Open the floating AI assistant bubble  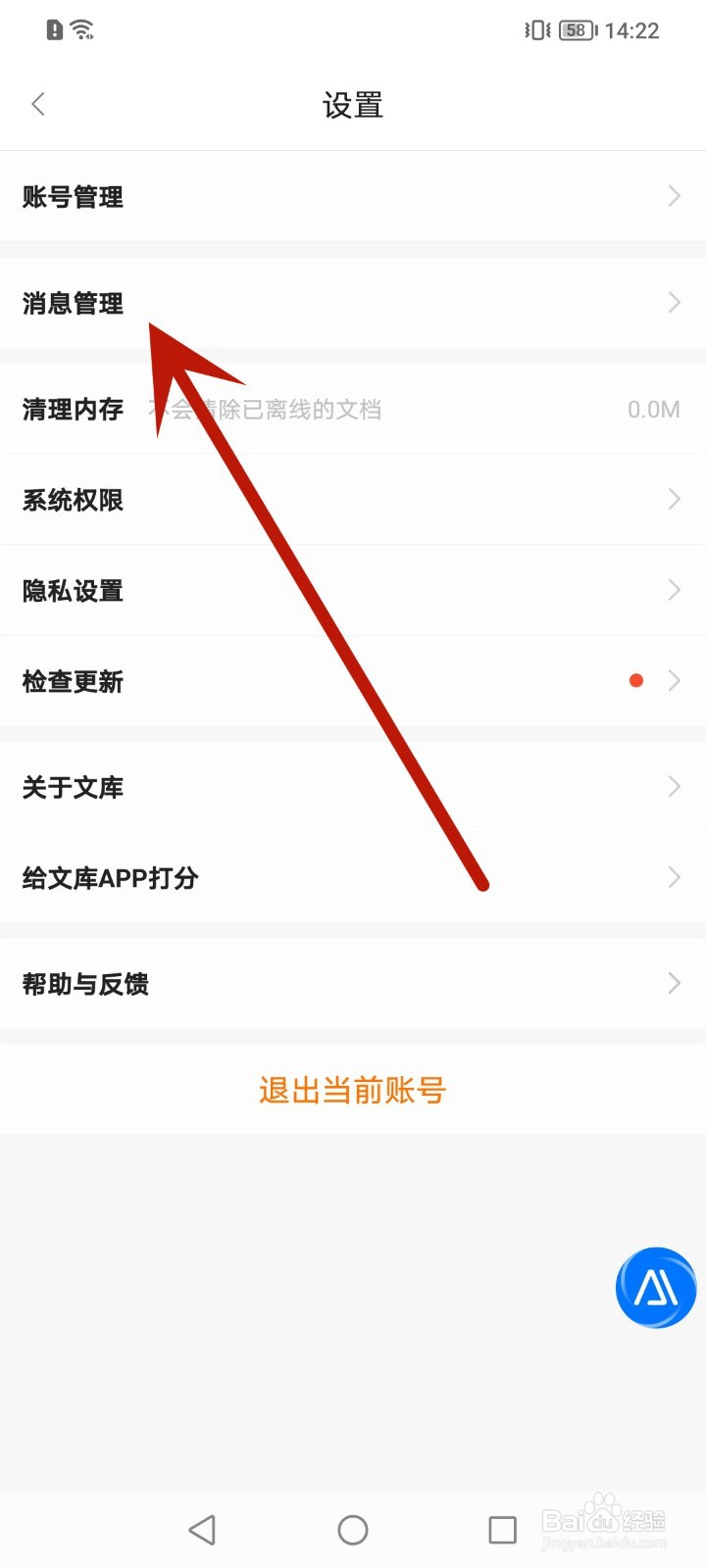pyautogui.click(x=655, y=1288)
